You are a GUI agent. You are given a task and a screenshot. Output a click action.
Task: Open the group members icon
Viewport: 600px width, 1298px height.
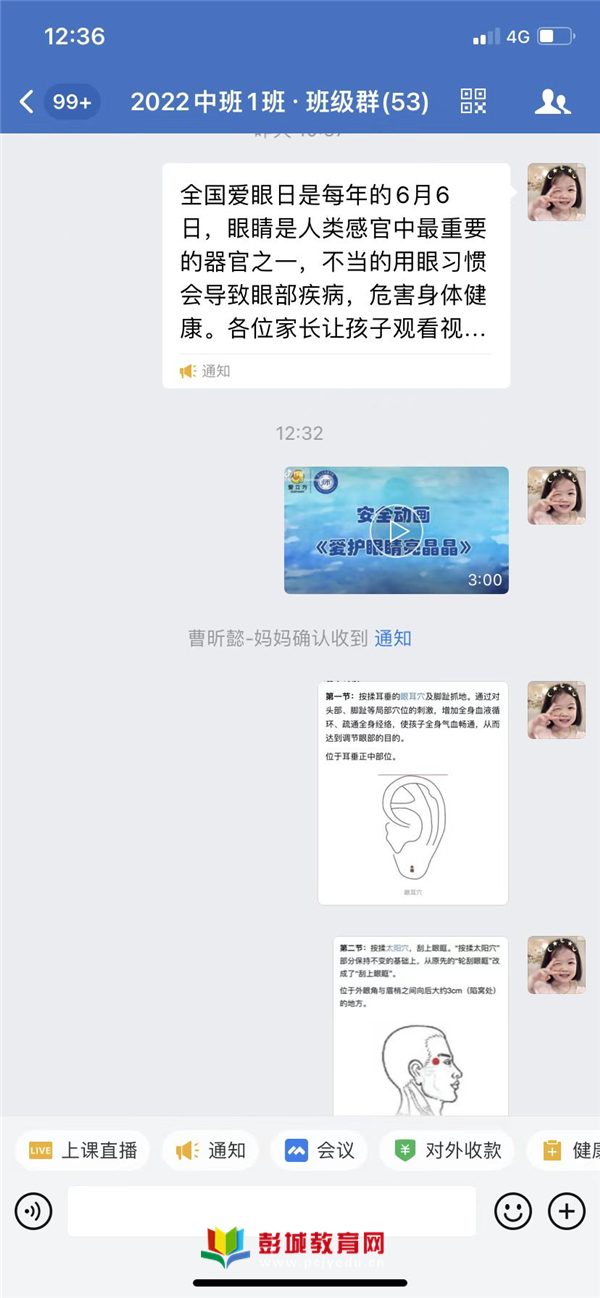pyautogui.click(x=552, y=101)
